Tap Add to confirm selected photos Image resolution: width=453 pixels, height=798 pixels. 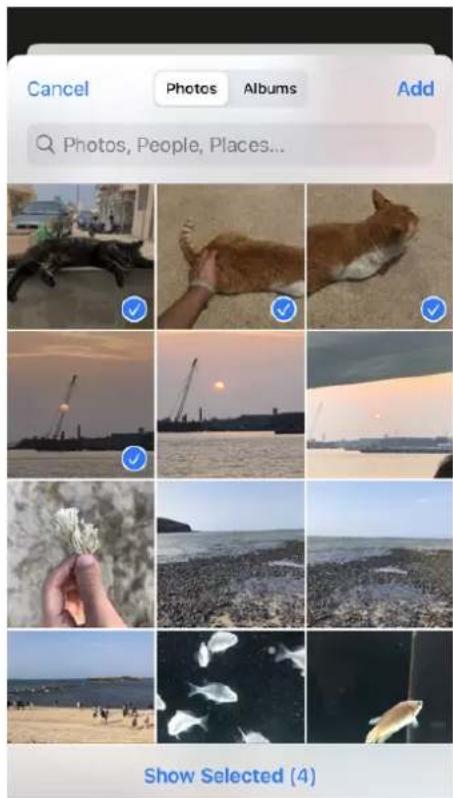point(416,89)
